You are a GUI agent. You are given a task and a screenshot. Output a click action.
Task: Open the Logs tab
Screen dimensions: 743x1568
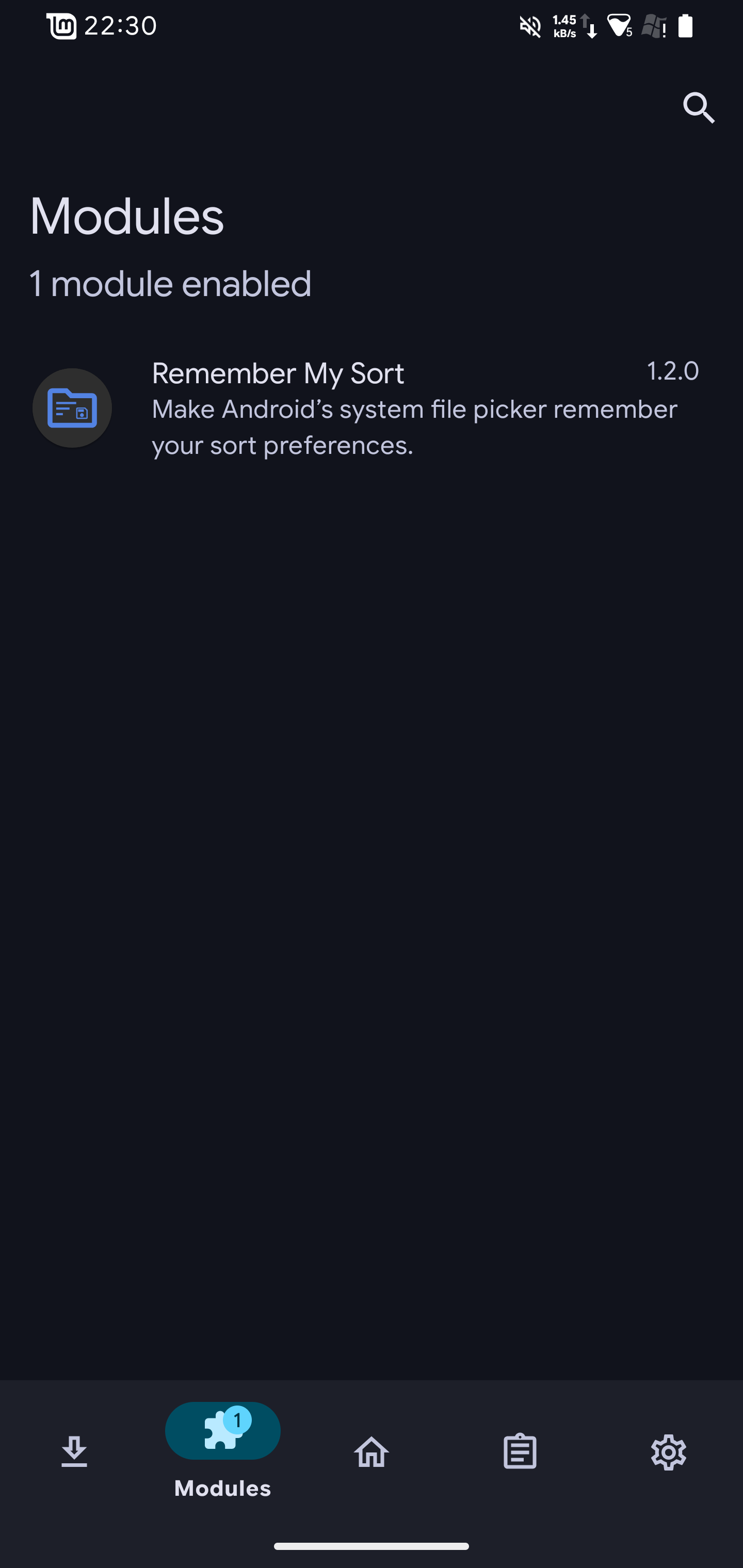(x=520, y=1452)
